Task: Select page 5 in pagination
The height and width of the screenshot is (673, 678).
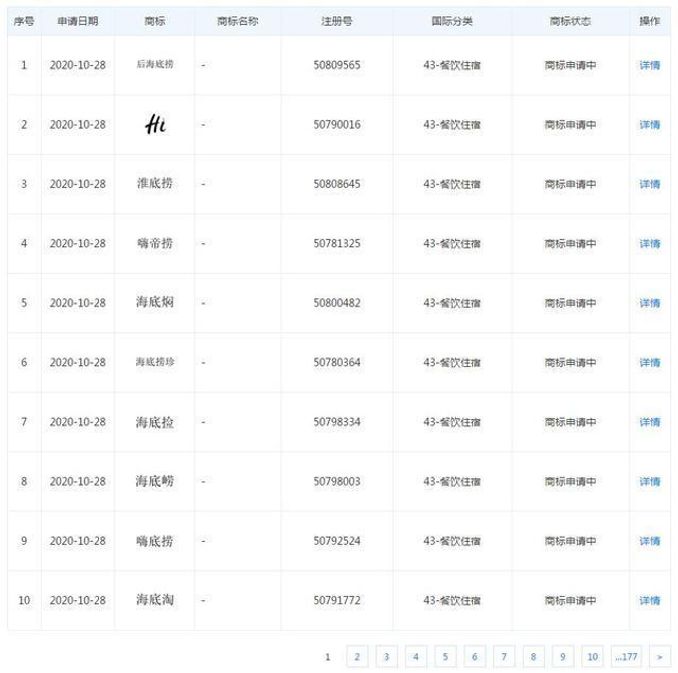Action: (445, 657)
